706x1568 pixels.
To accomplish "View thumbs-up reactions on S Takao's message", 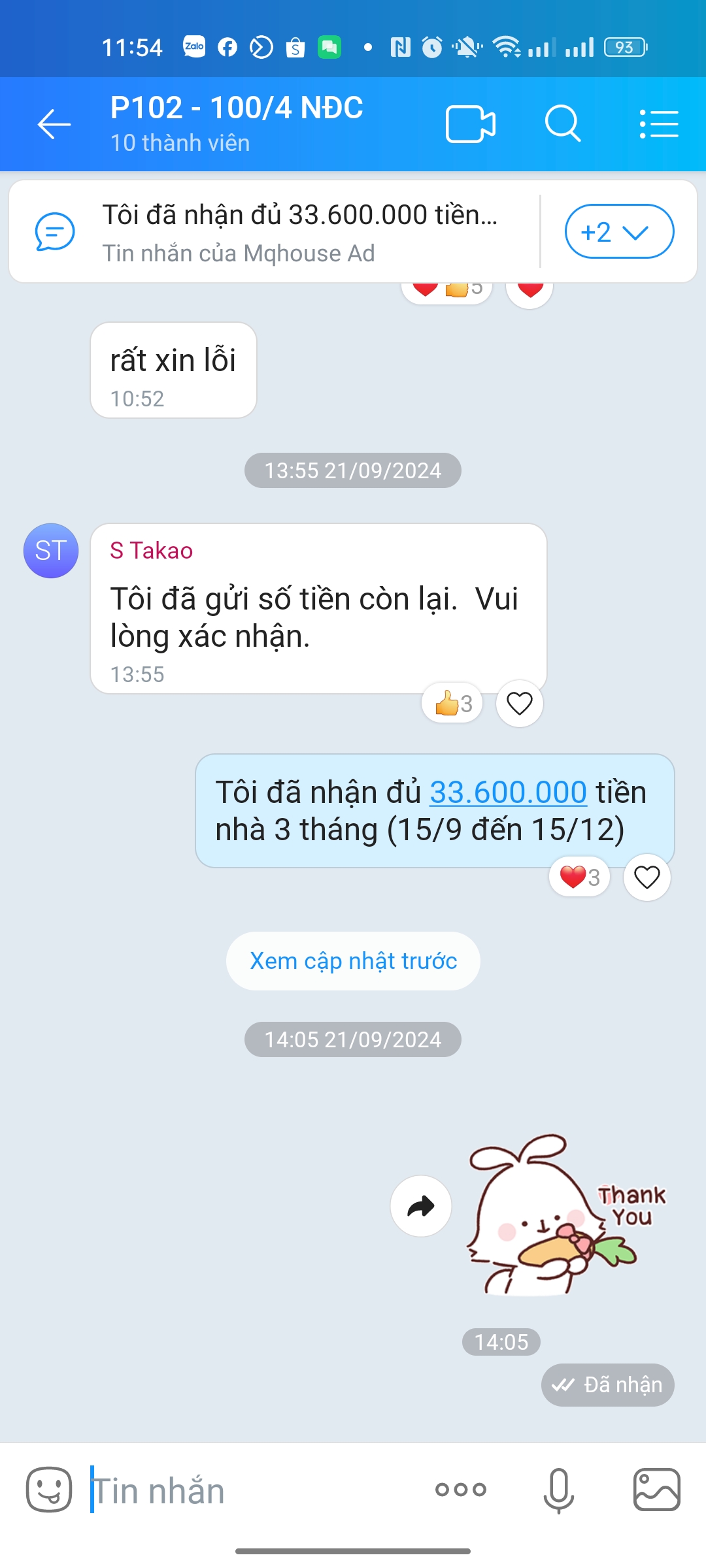I will click(453, 704).
